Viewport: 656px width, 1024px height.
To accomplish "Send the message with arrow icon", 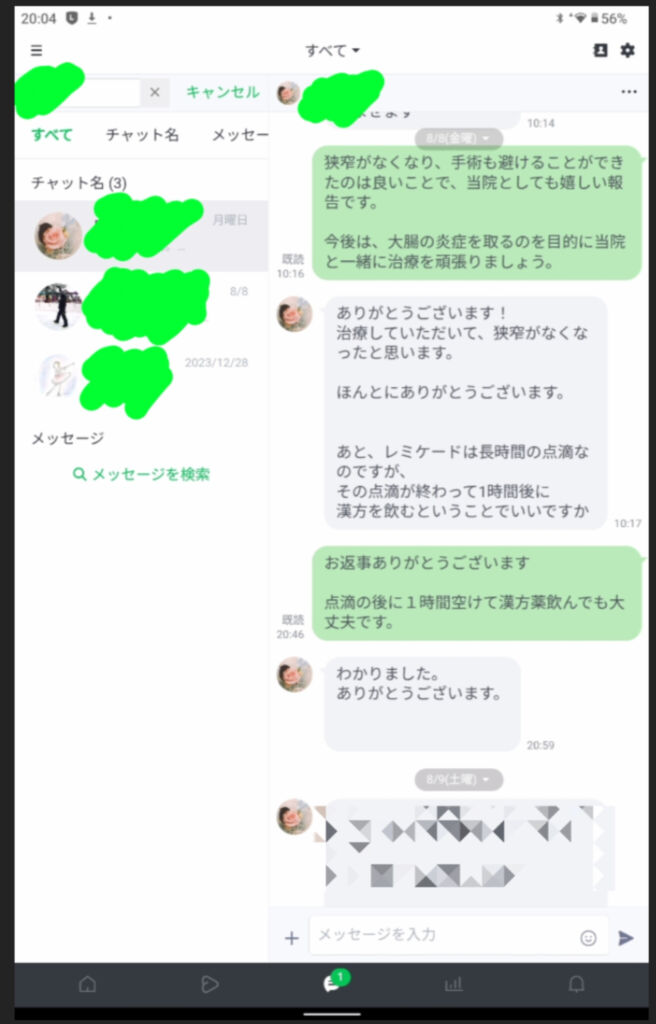I will click(626, 938).
